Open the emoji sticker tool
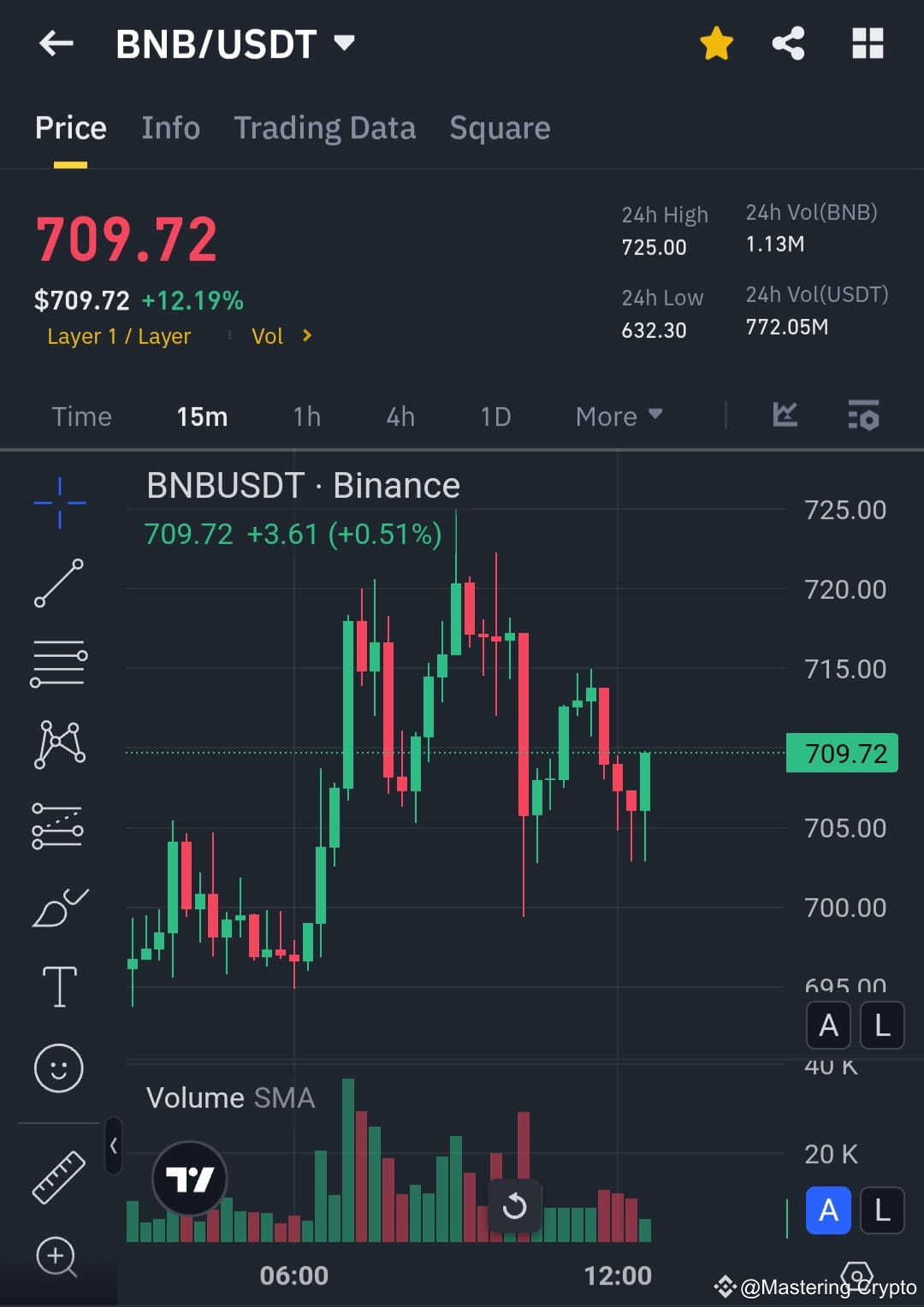Image resolution: width=924 pixels, height=1307 pixels. click(58, 1068)
